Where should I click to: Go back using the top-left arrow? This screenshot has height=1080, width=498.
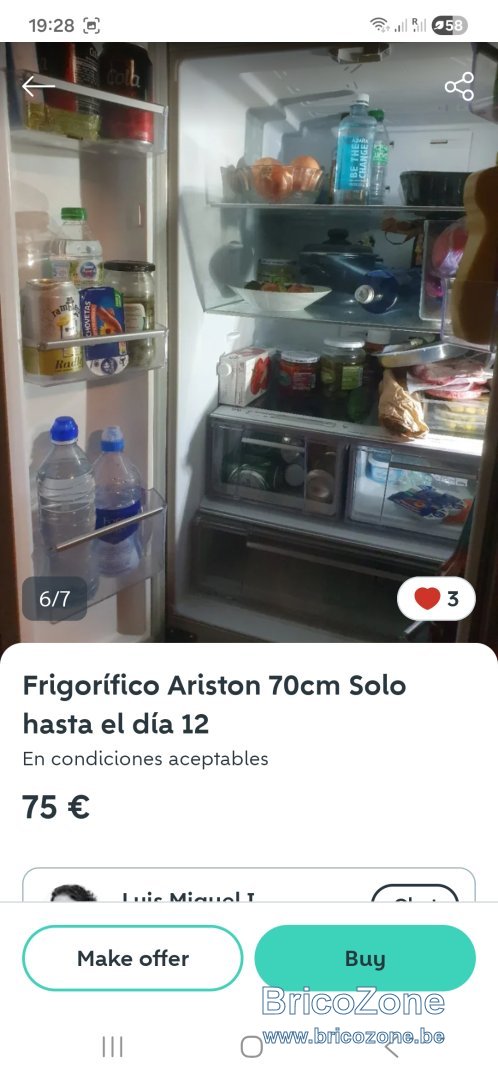click(38, 86)
